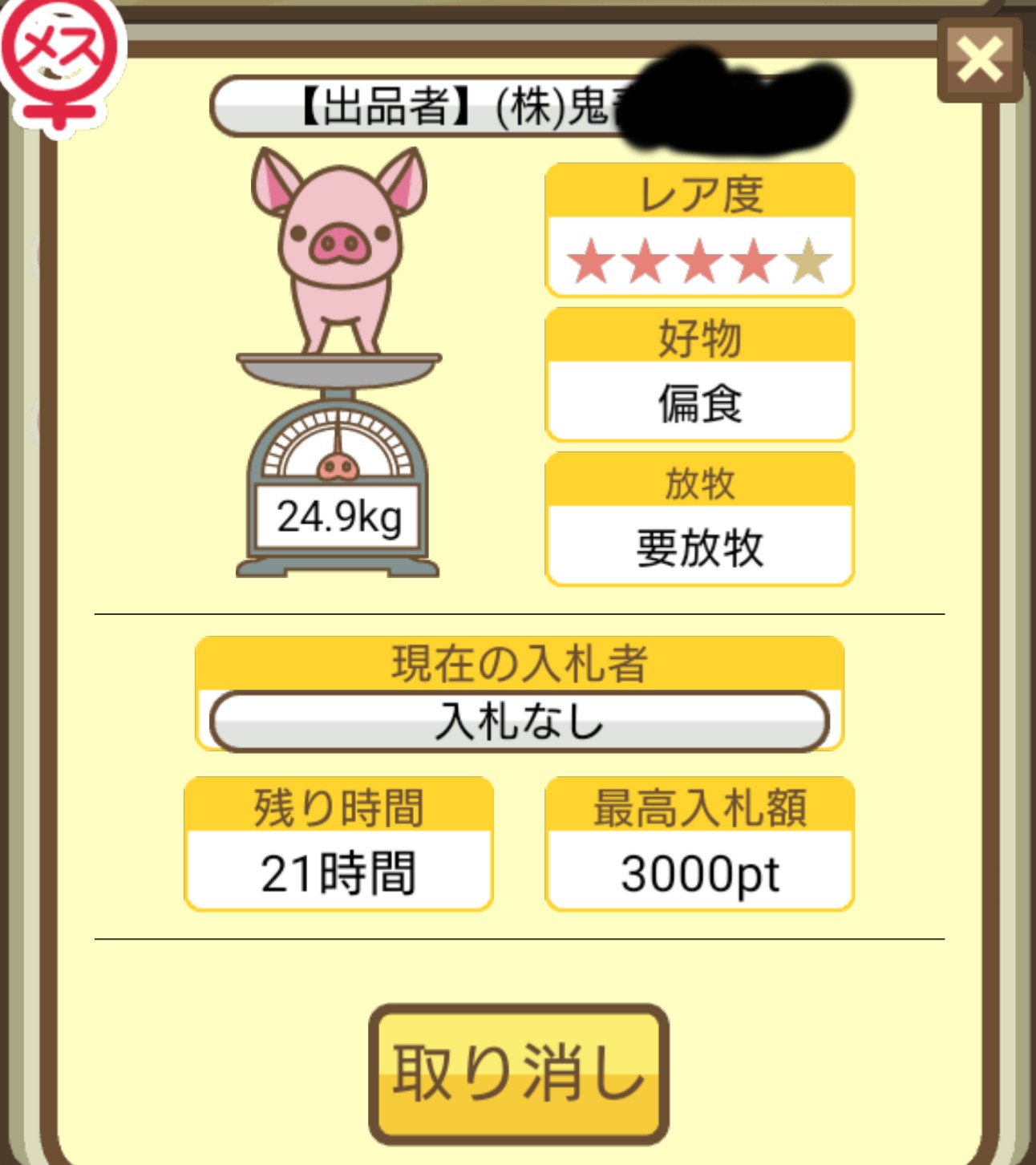This screenshot has width=1036, height=1165.
Task: Tap the 取り消し cancel button
Action: pos(519,1073)
